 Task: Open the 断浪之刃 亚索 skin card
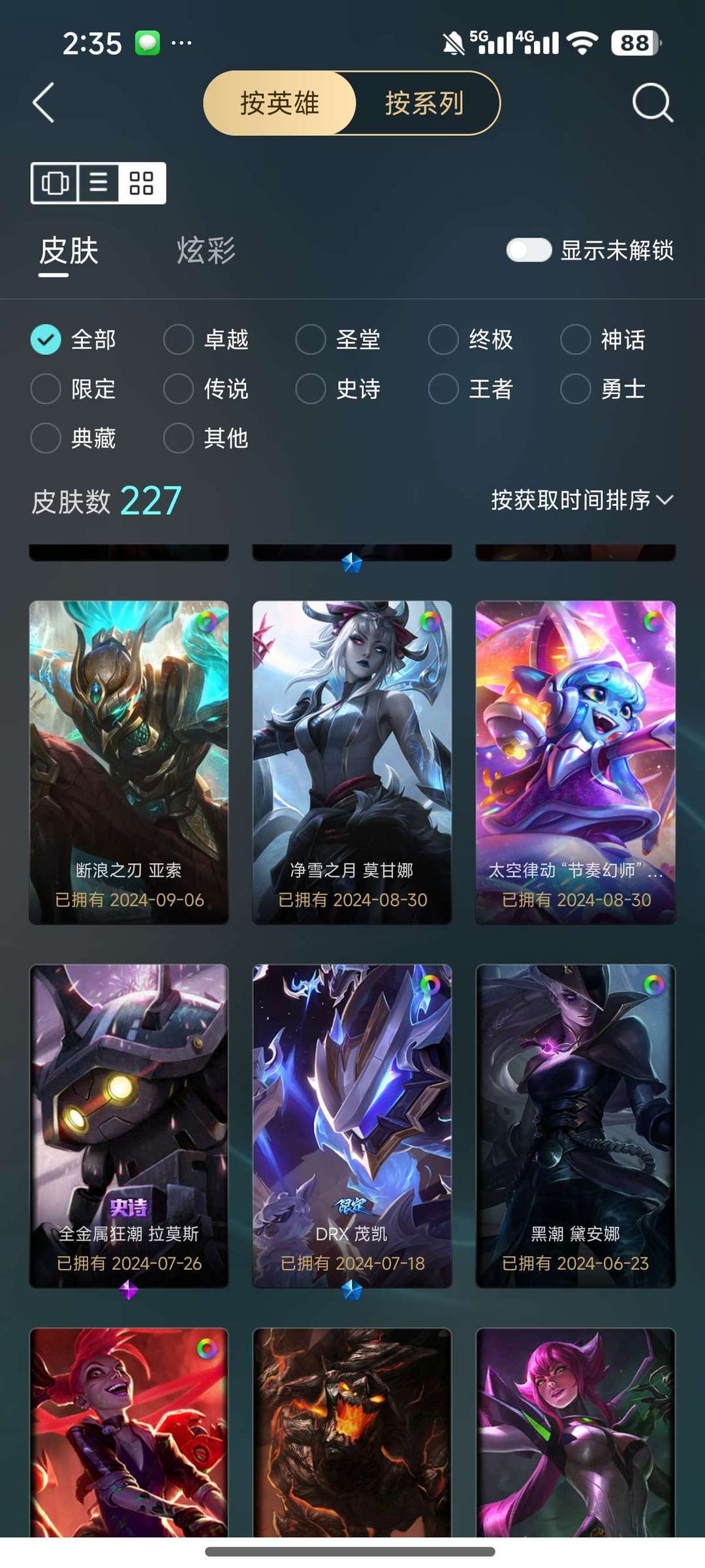click(129, 761)
